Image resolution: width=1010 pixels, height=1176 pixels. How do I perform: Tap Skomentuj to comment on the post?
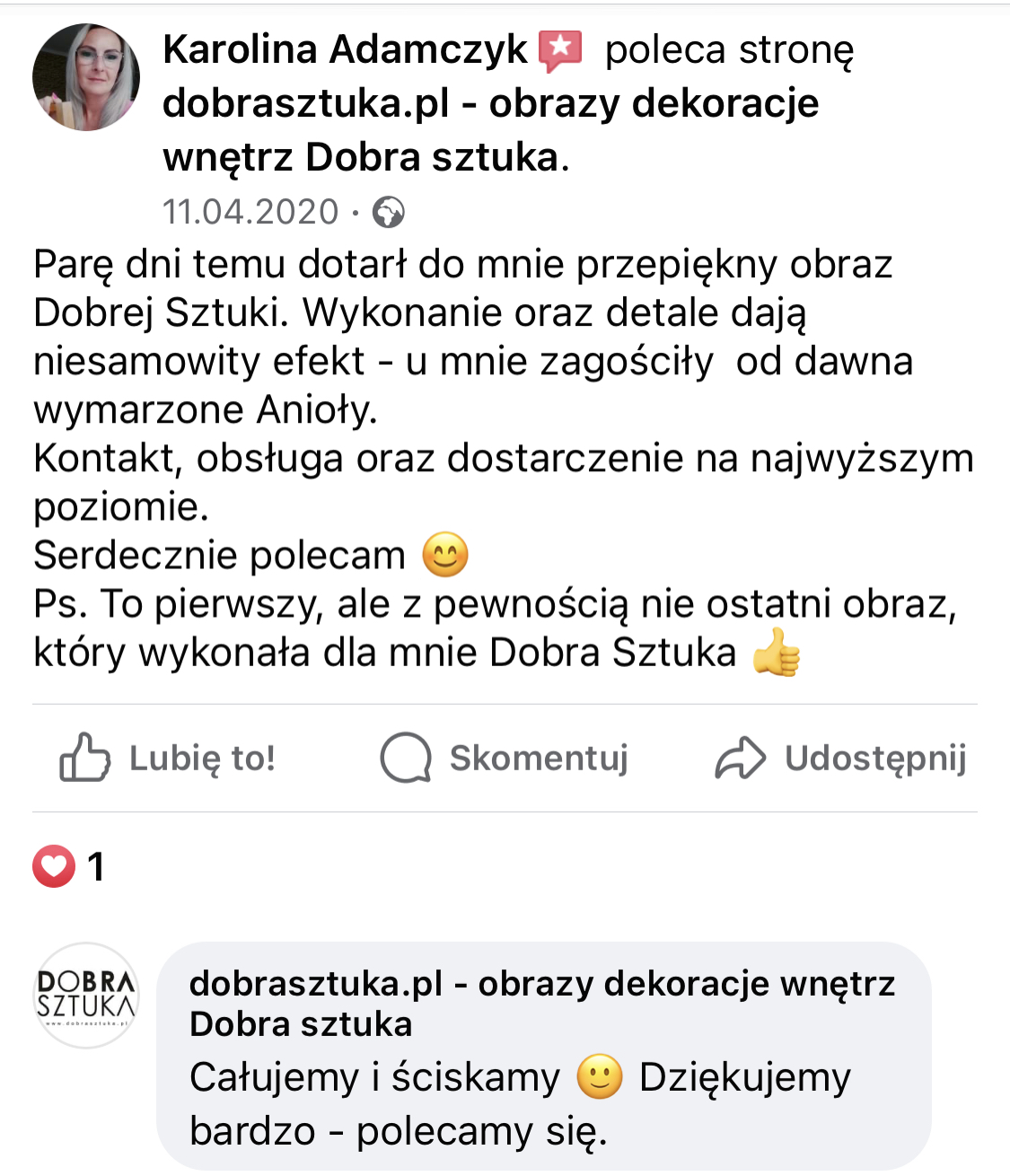pyautogui.click(x=505, y=759)
